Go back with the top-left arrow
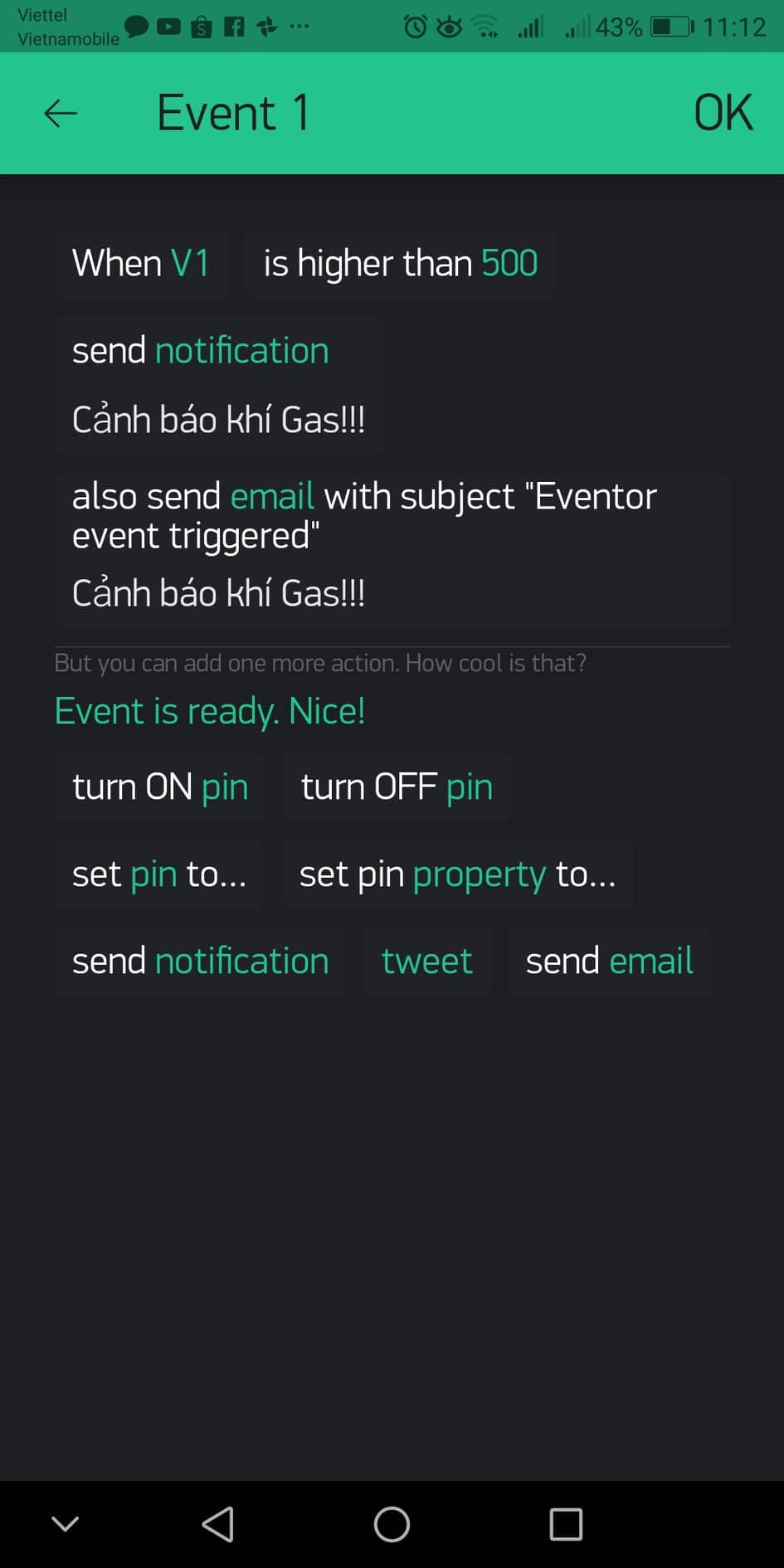 61,113
